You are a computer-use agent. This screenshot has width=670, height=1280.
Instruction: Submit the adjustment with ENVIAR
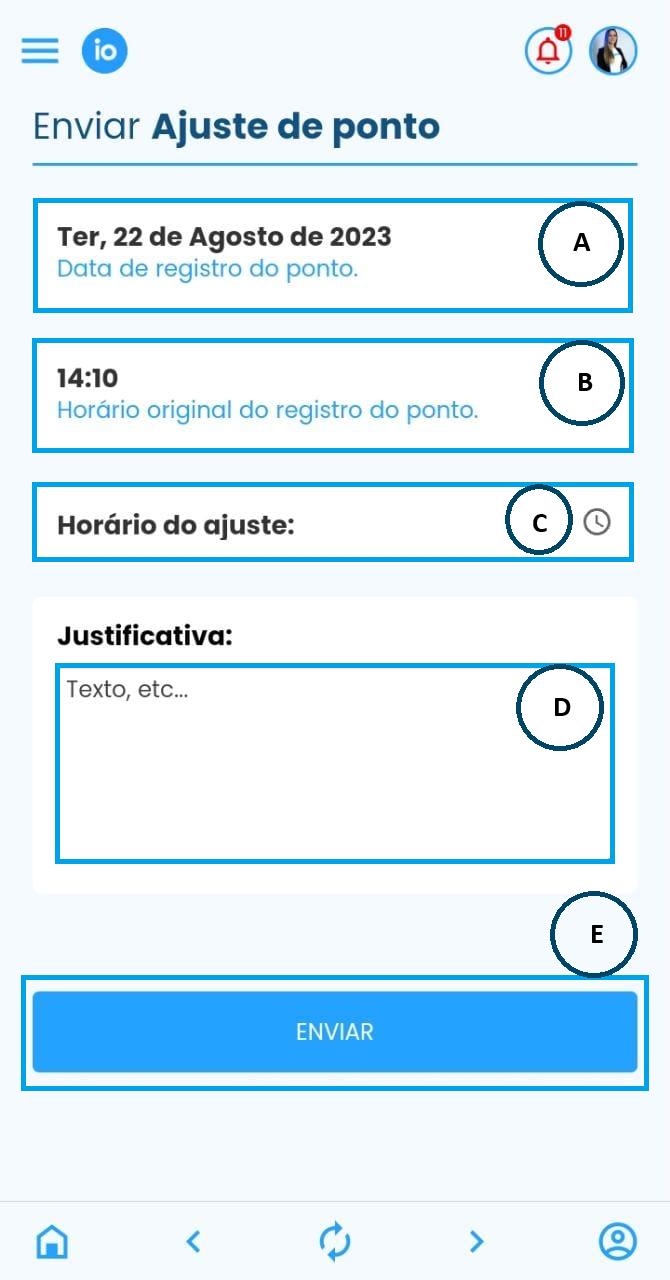(x=334, y=1032)
